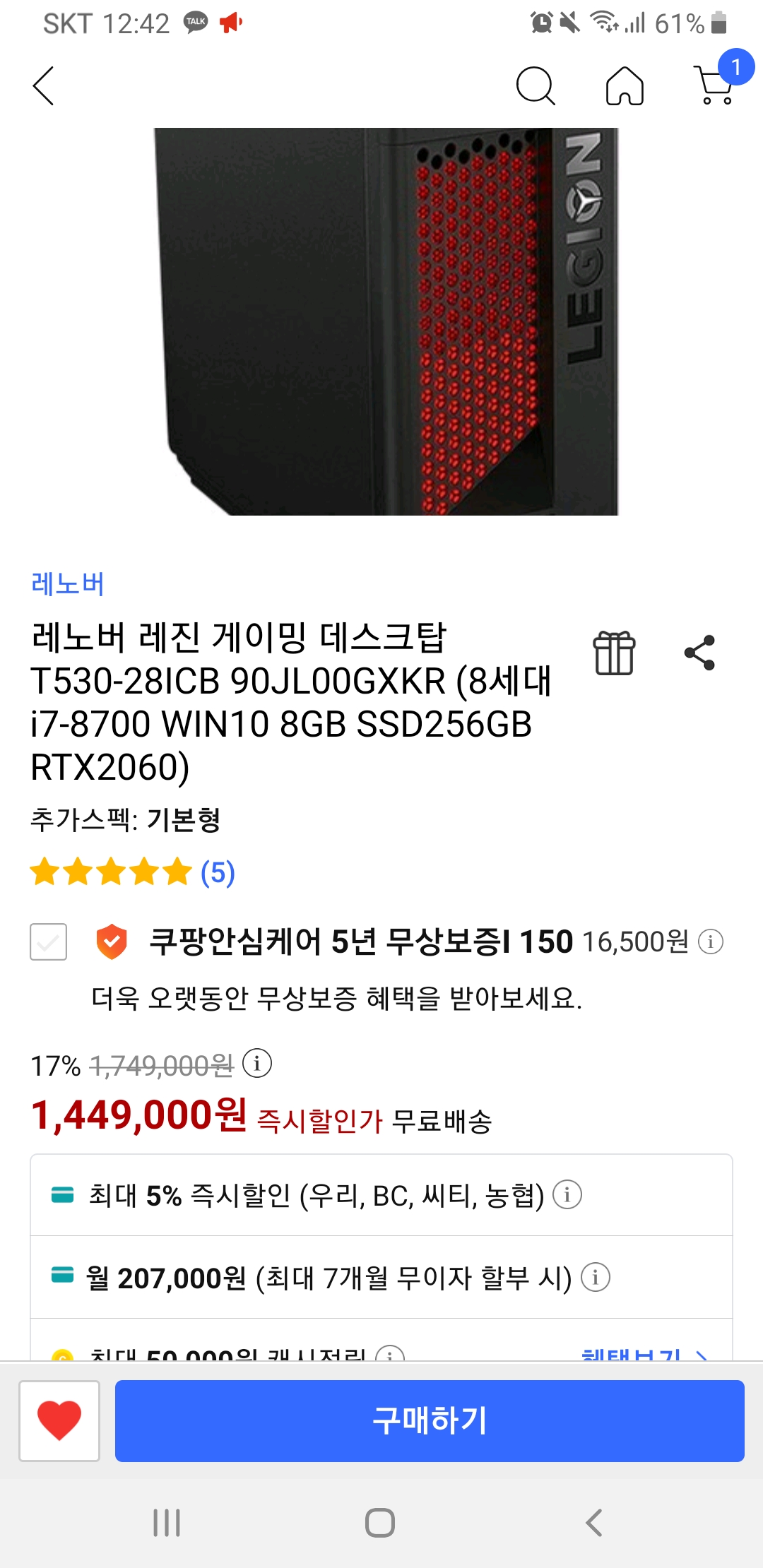Go to the Coupang home icon

625,86
